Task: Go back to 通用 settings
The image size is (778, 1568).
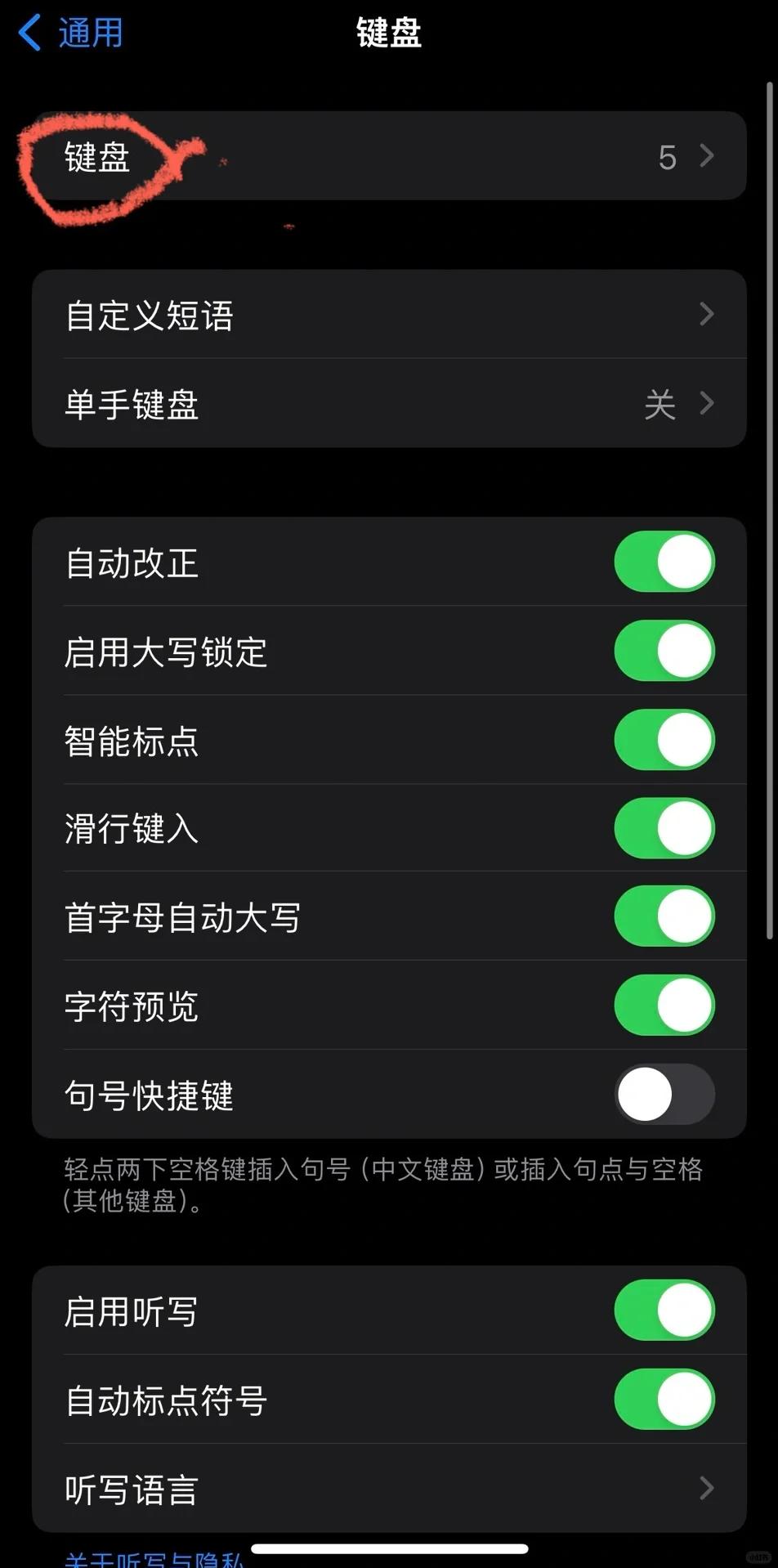Action: coord(71,34)
